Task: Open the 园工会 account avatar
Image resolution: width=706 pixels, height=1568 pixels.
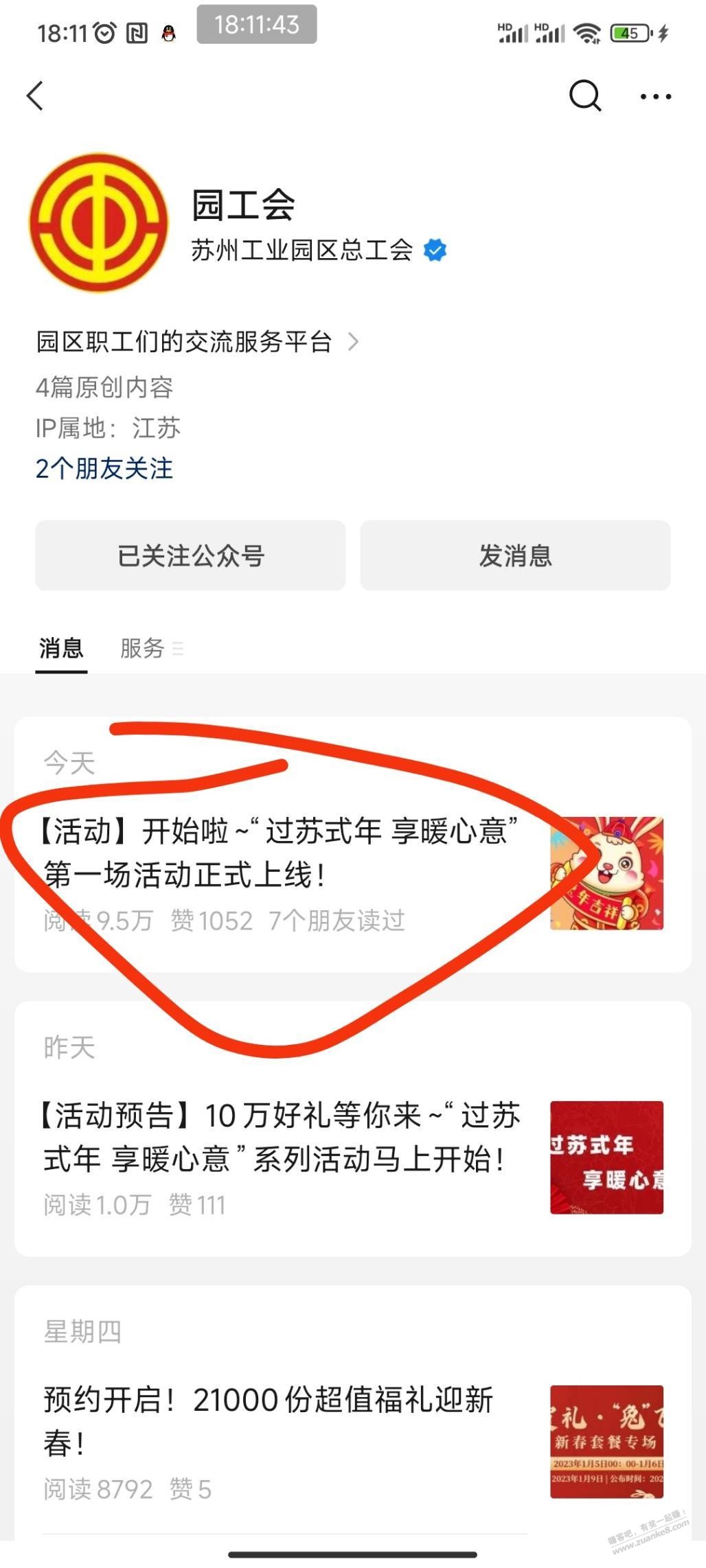Action: (x=98, y=222)
